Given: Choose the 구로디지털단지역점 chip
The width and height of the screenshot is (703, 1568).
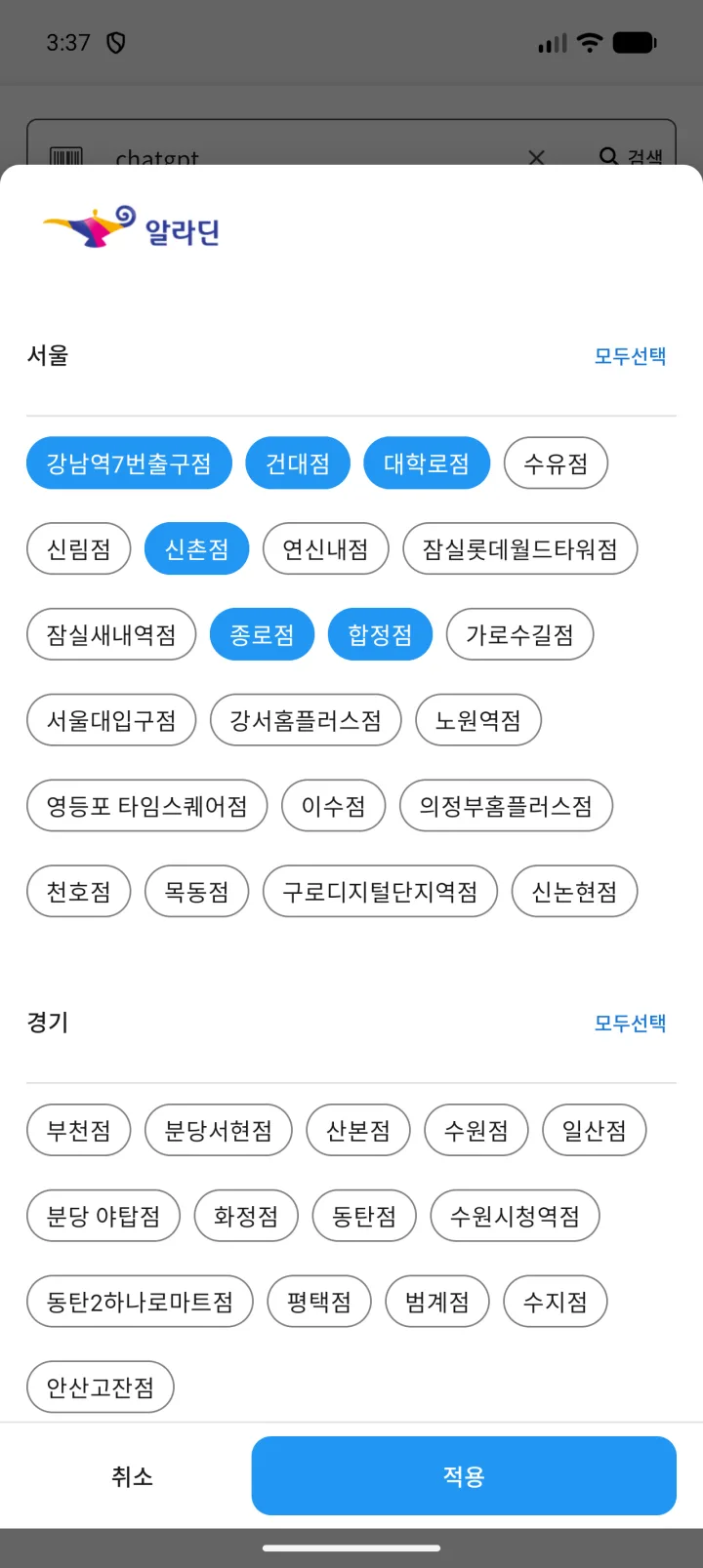Looking at the screenshot, I should tap(381, 892).
